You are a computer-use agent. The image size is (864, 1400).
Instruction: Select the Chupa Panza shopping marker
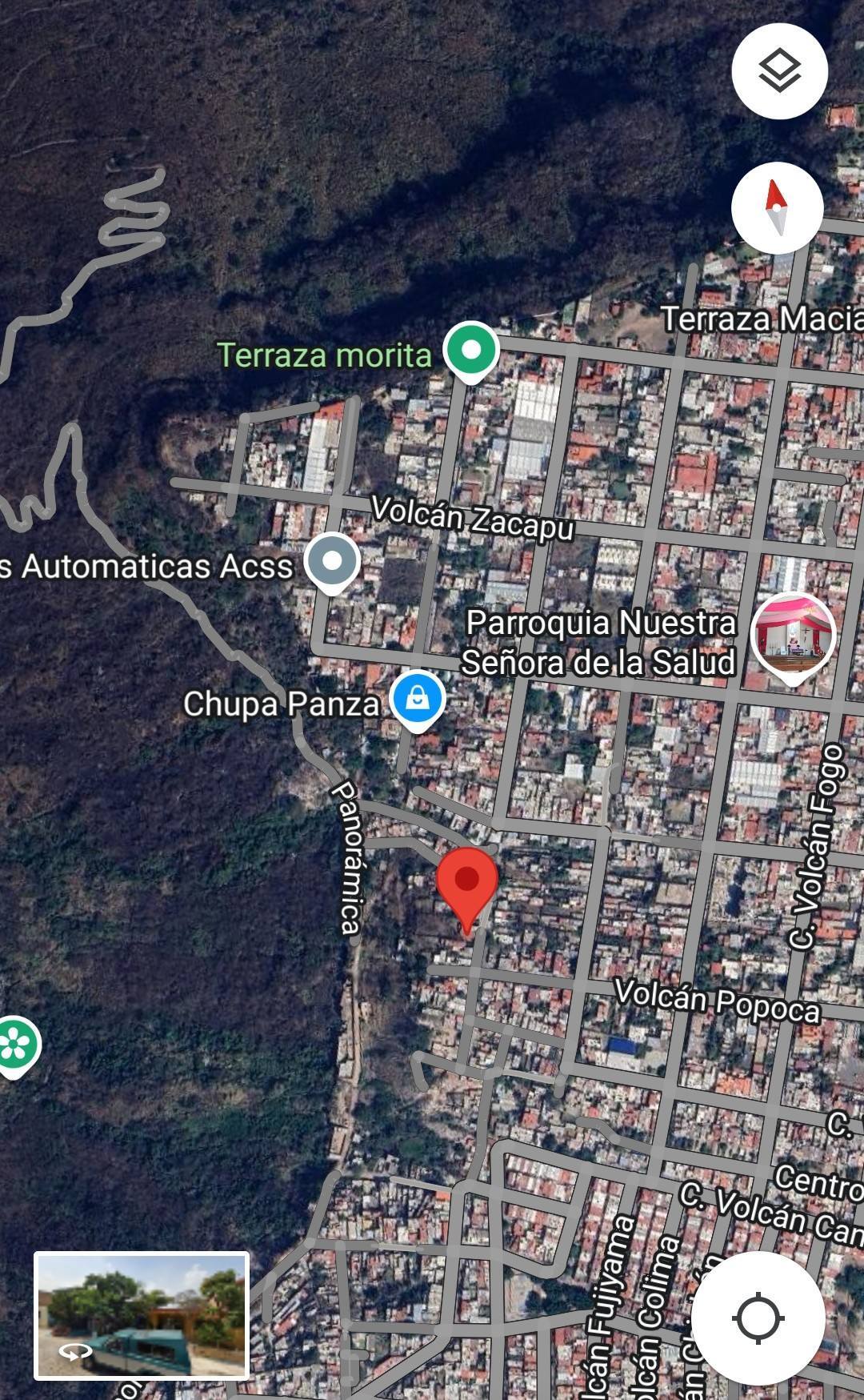(x=417, y=700)
